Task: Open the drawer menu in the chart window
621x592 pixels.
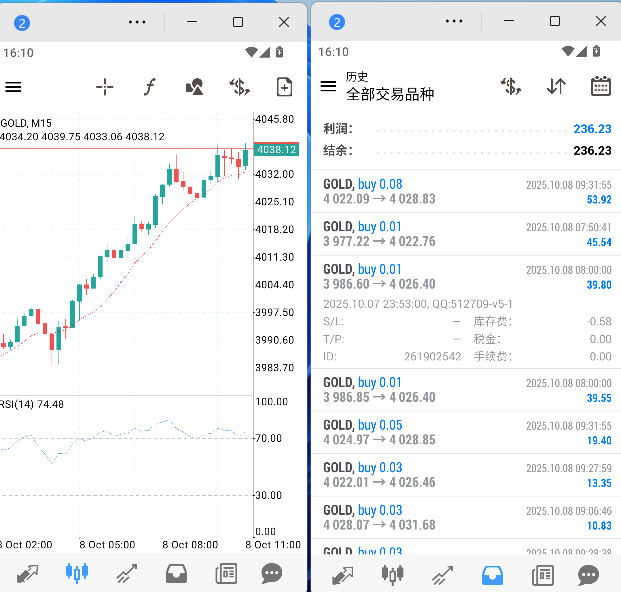Action: [x=13, y=87]
